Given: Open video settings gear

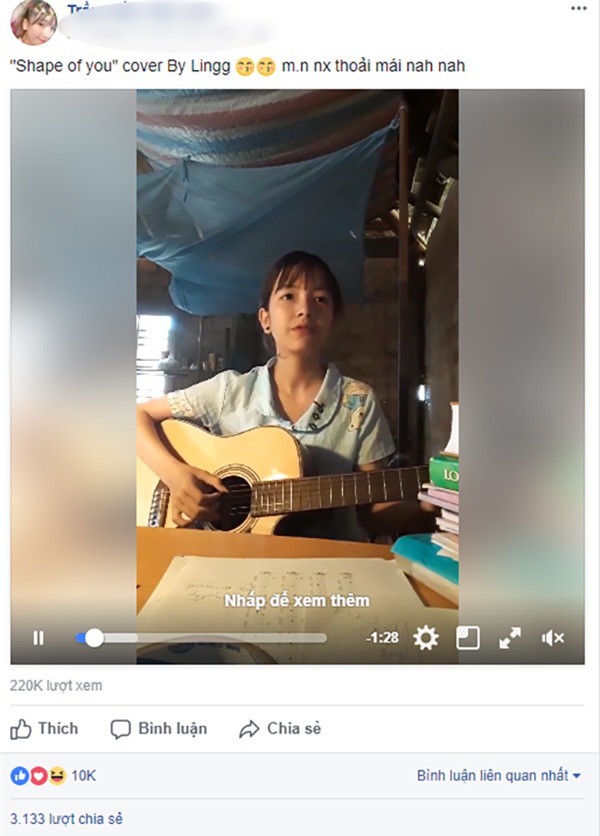Looking at the screenshot, I should (x=426, y=638).
